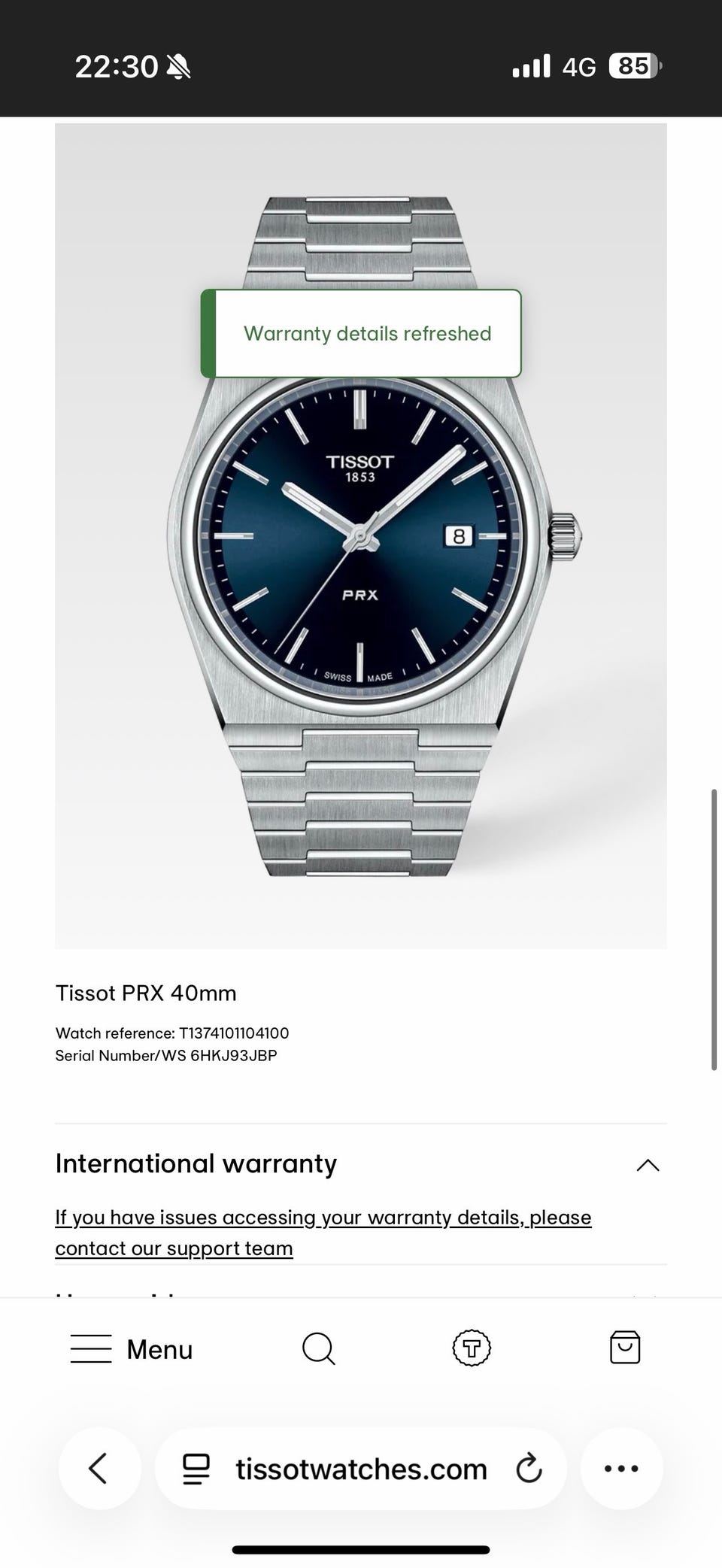Screen dimensions: 722x1568
Task: Open the shopping bag
Action: (625, 1347)
